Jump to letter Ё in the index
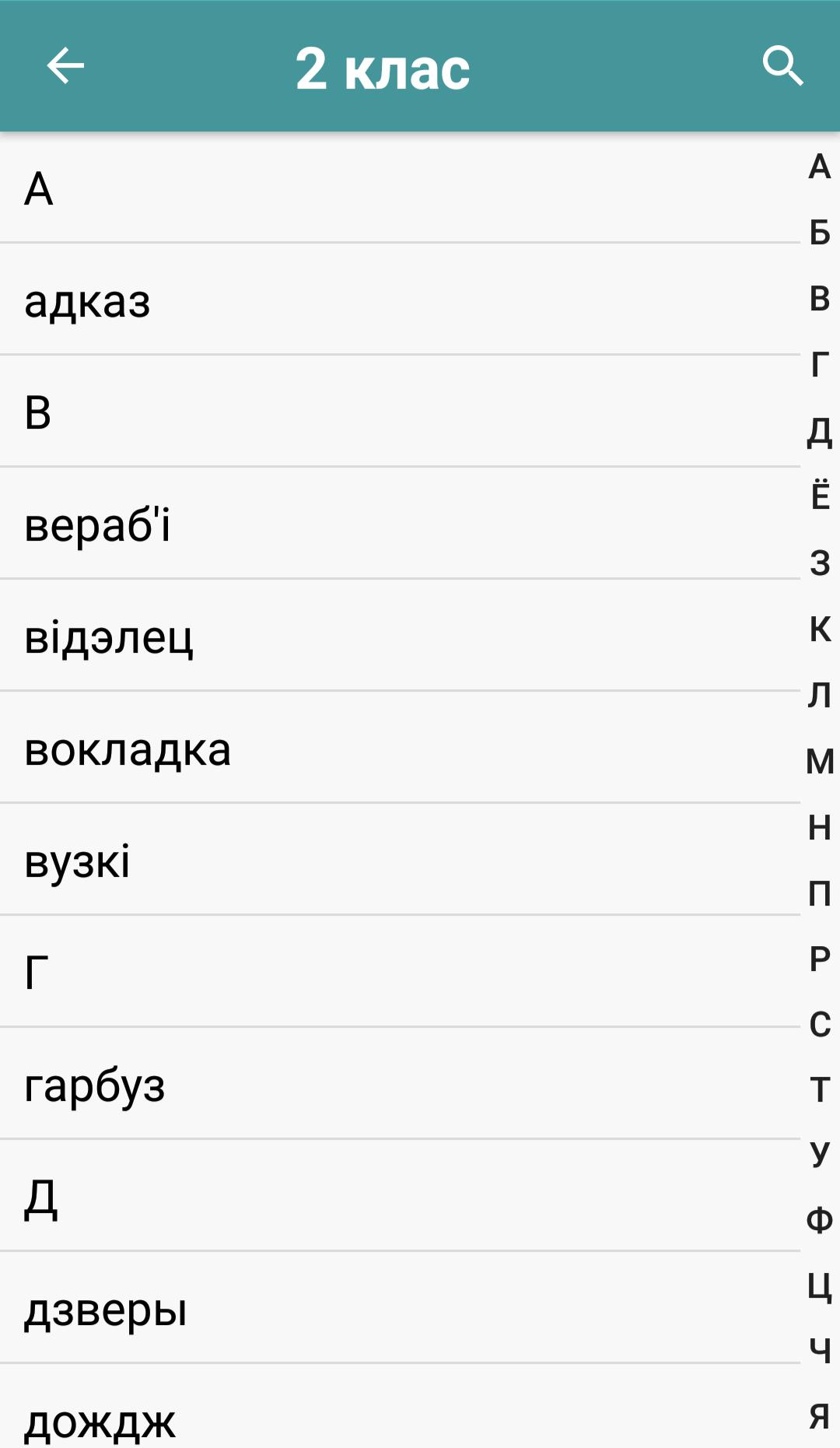Screen dimensions: 840x1448 tap(820, 496)
